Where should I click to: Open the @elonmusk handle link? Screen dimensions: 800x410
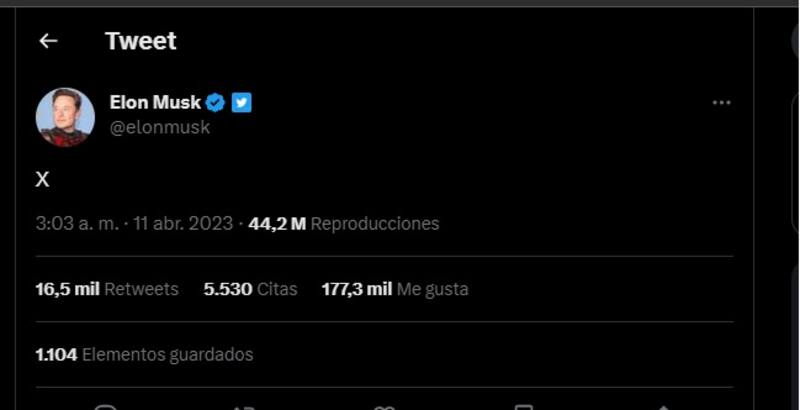[160, 128]
